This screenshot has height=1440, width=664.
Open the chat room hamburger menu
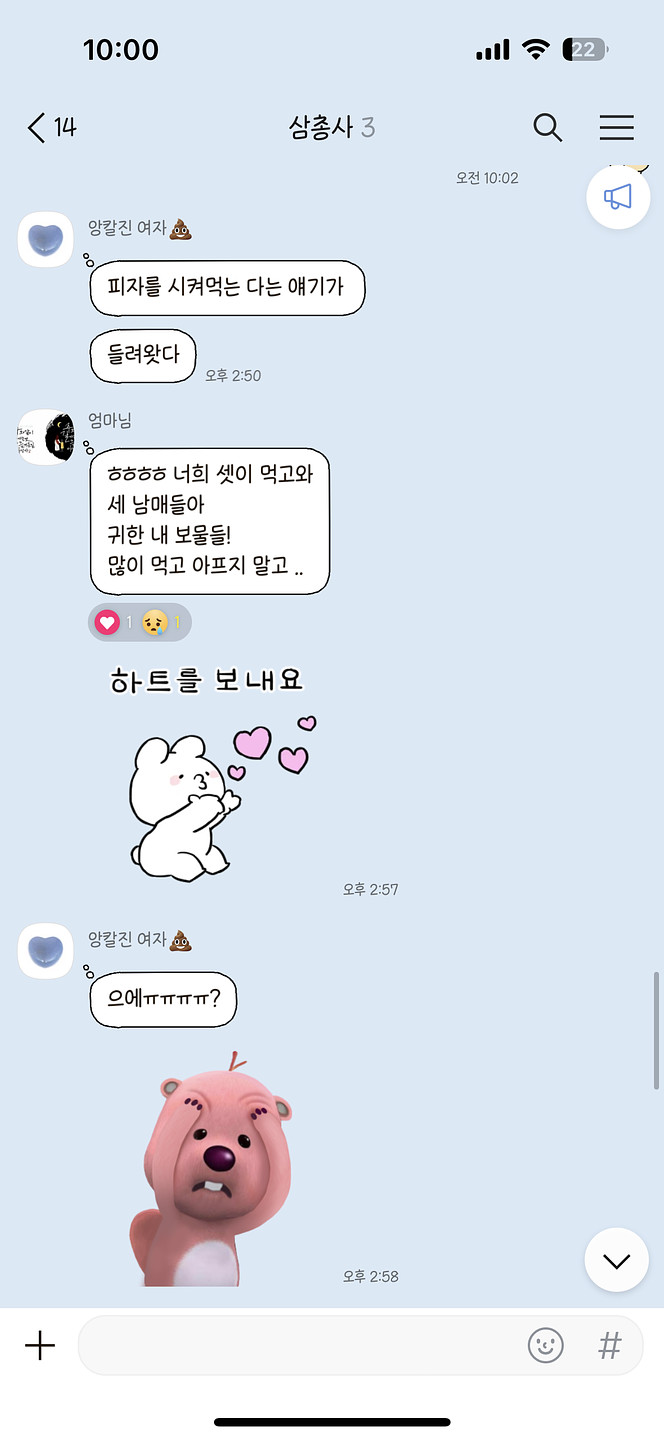pyautogui.click(x=616, y=128)
